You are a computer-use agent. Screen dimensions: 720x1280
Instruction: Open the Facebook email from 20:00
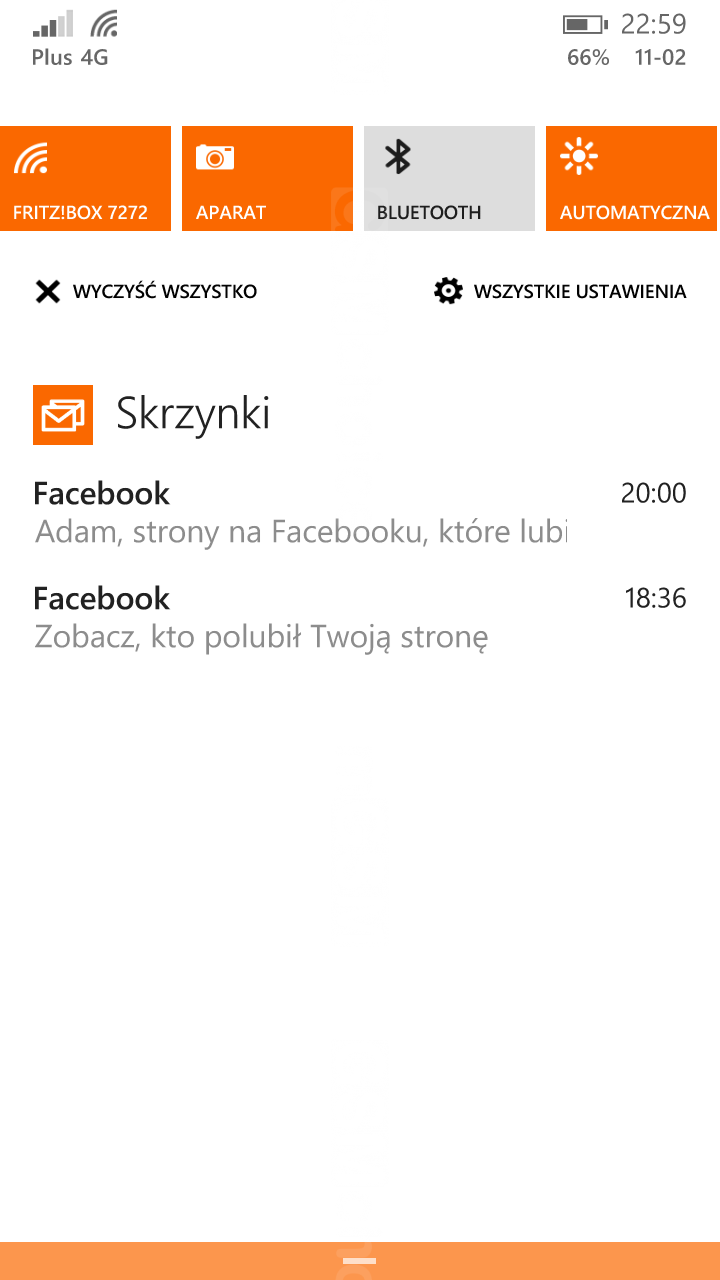click(359, 512)
